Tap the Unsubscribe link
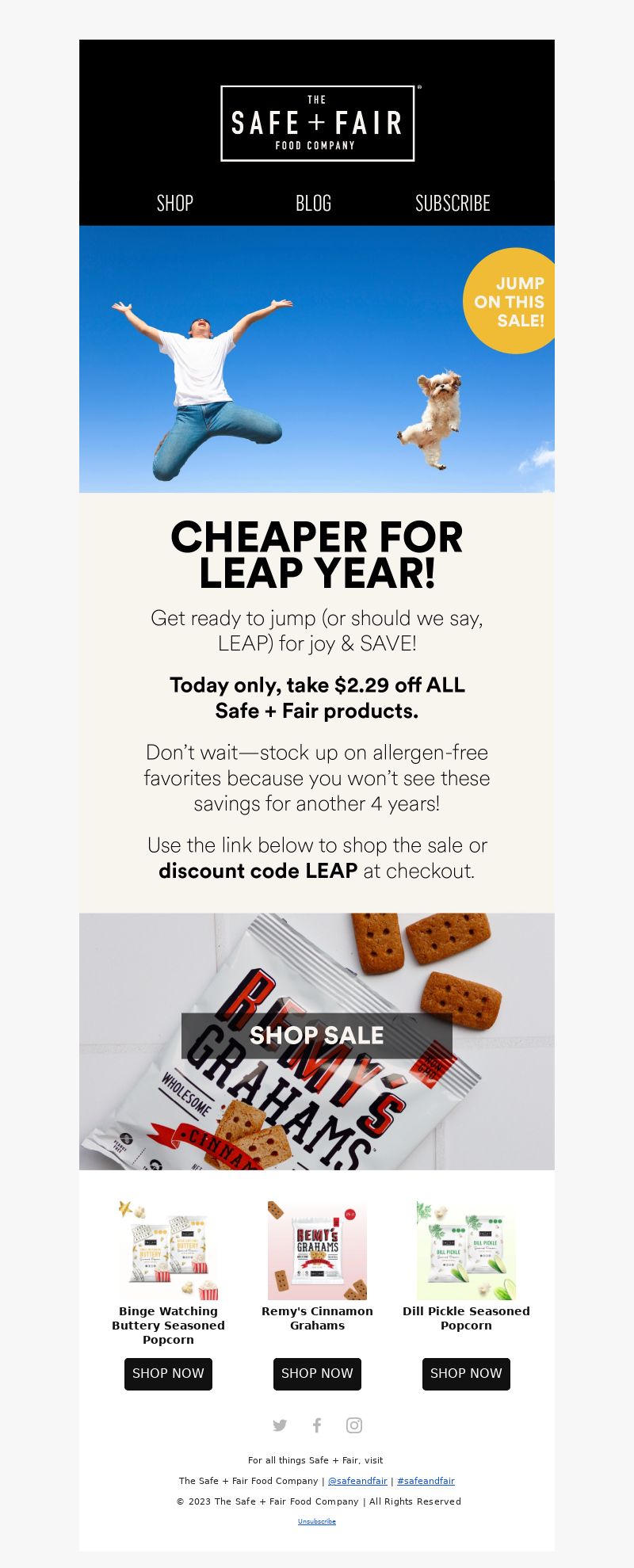 [317, 1521]
